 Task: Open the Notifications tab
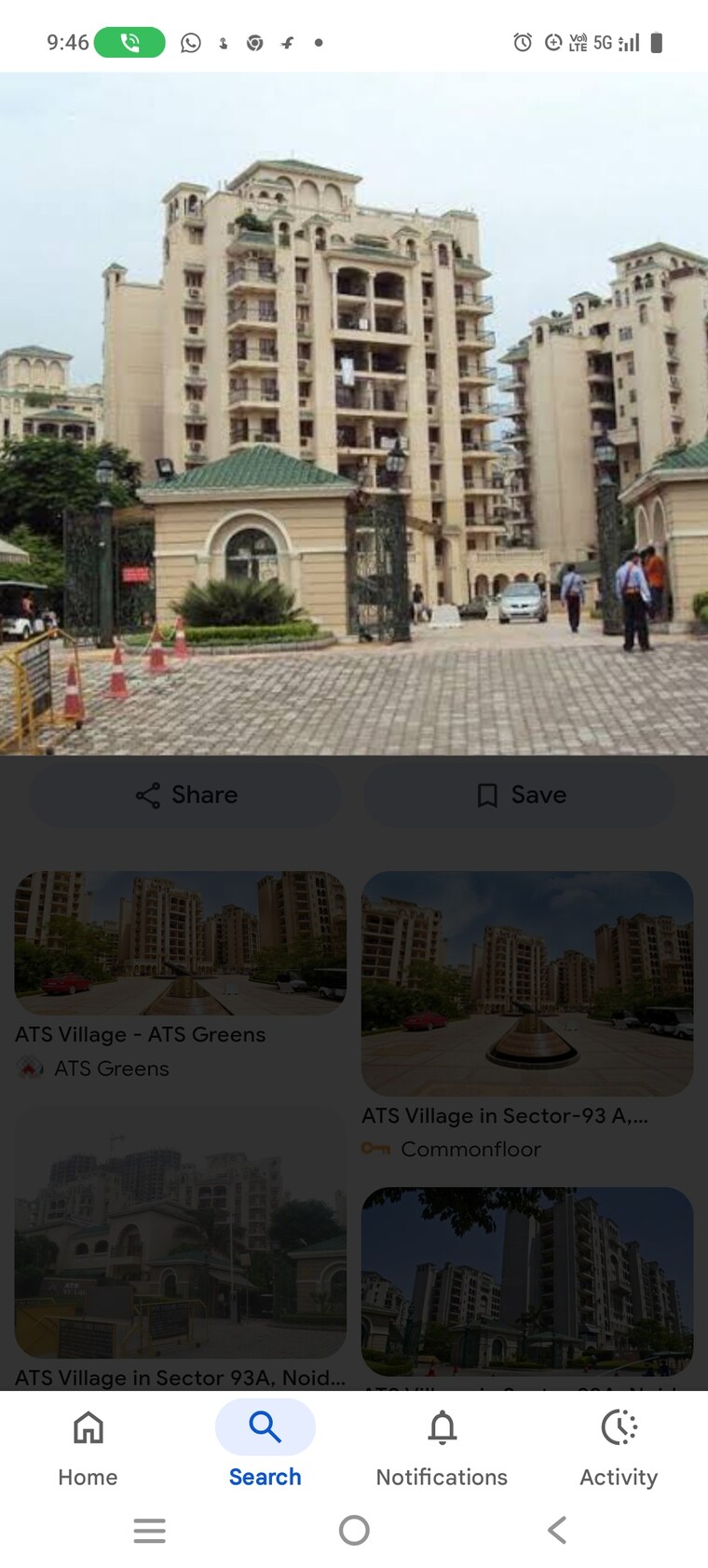pos(442,1447)
